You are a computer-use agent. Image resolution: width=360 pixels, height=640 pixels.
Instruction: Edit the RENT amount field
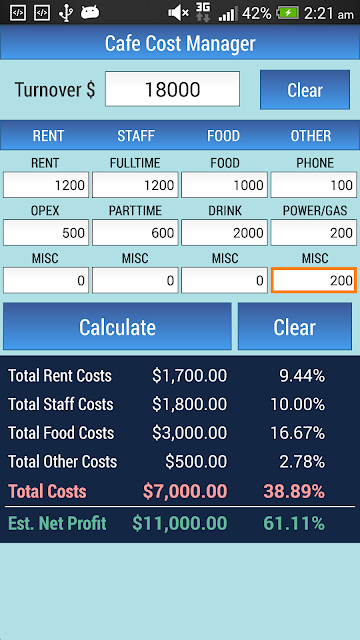46,185
